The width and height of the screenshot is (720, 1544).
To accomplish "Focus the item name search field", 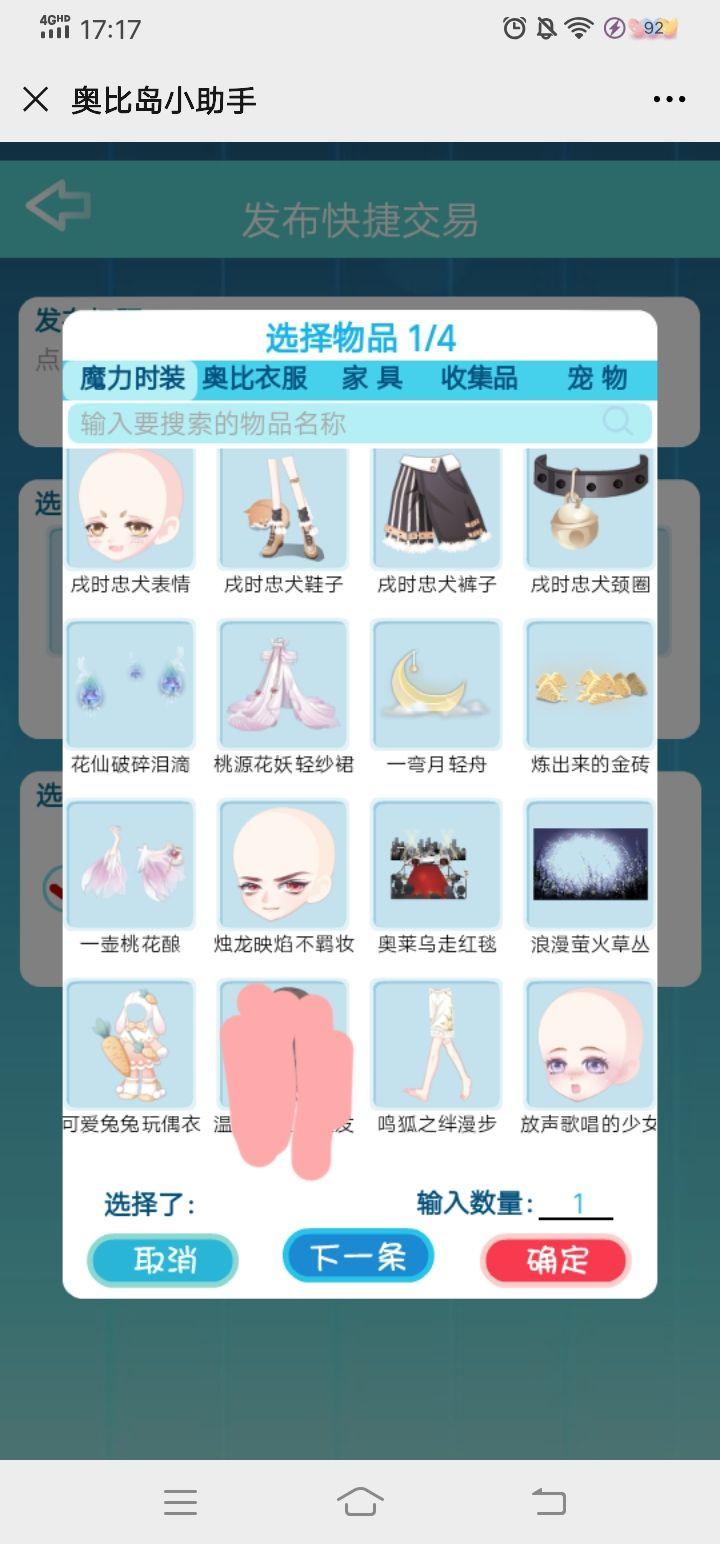I will pyautogui.click(x=340, y=423).
